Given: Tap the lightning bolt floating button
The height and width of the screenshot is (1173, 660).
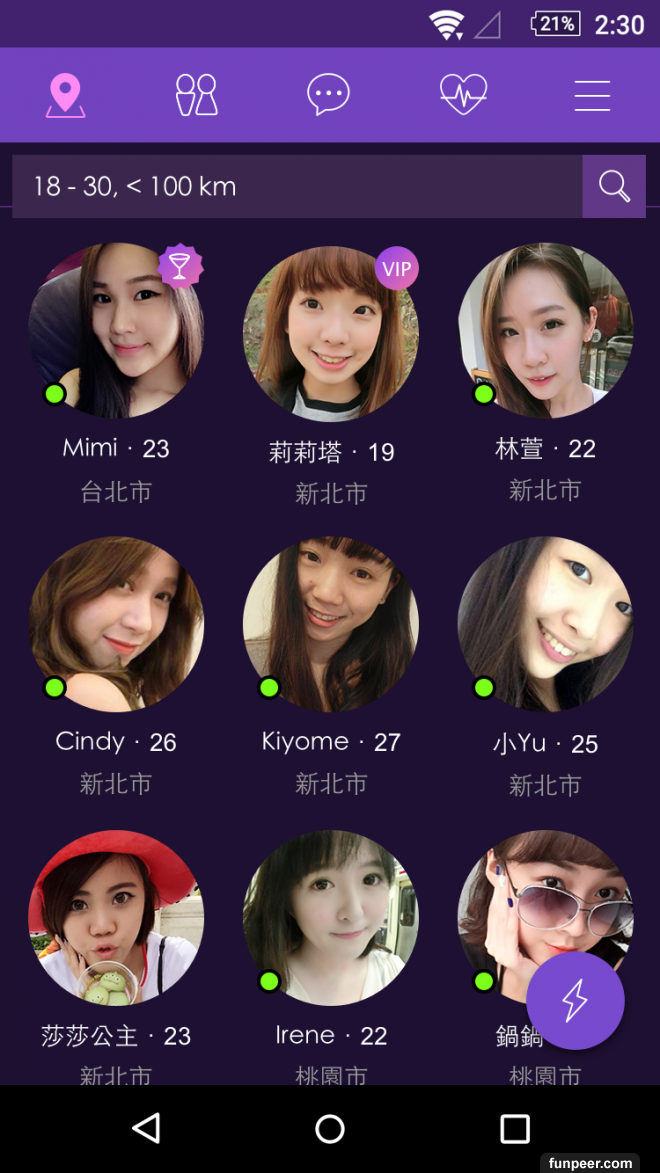Looking at the screenshot, I should tap(575, 1000).
